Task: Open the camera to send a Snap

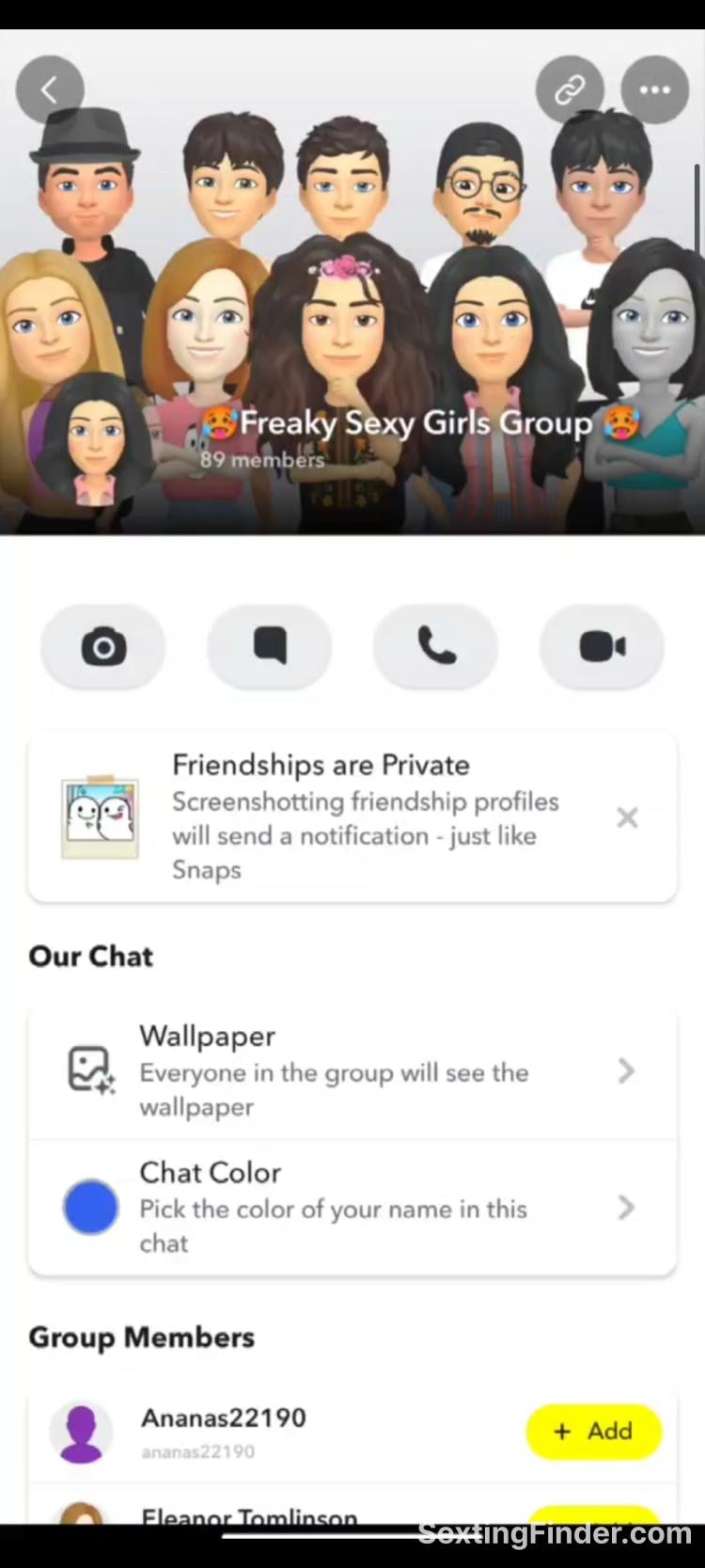Action: click(103, 647)
